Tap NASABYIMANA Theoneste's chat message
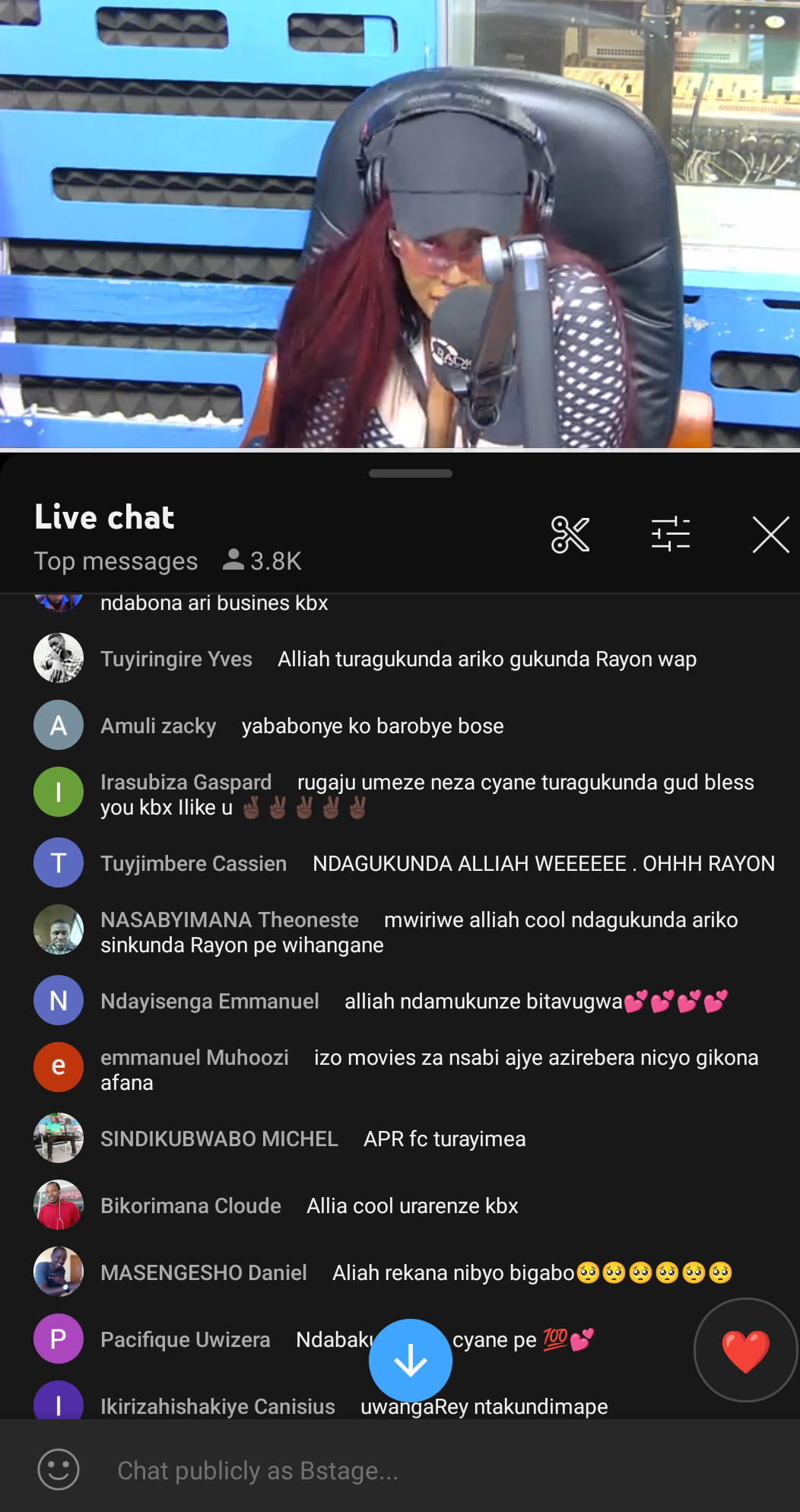Viewport: 800px width, 1512px height. (x=418, y=932)
